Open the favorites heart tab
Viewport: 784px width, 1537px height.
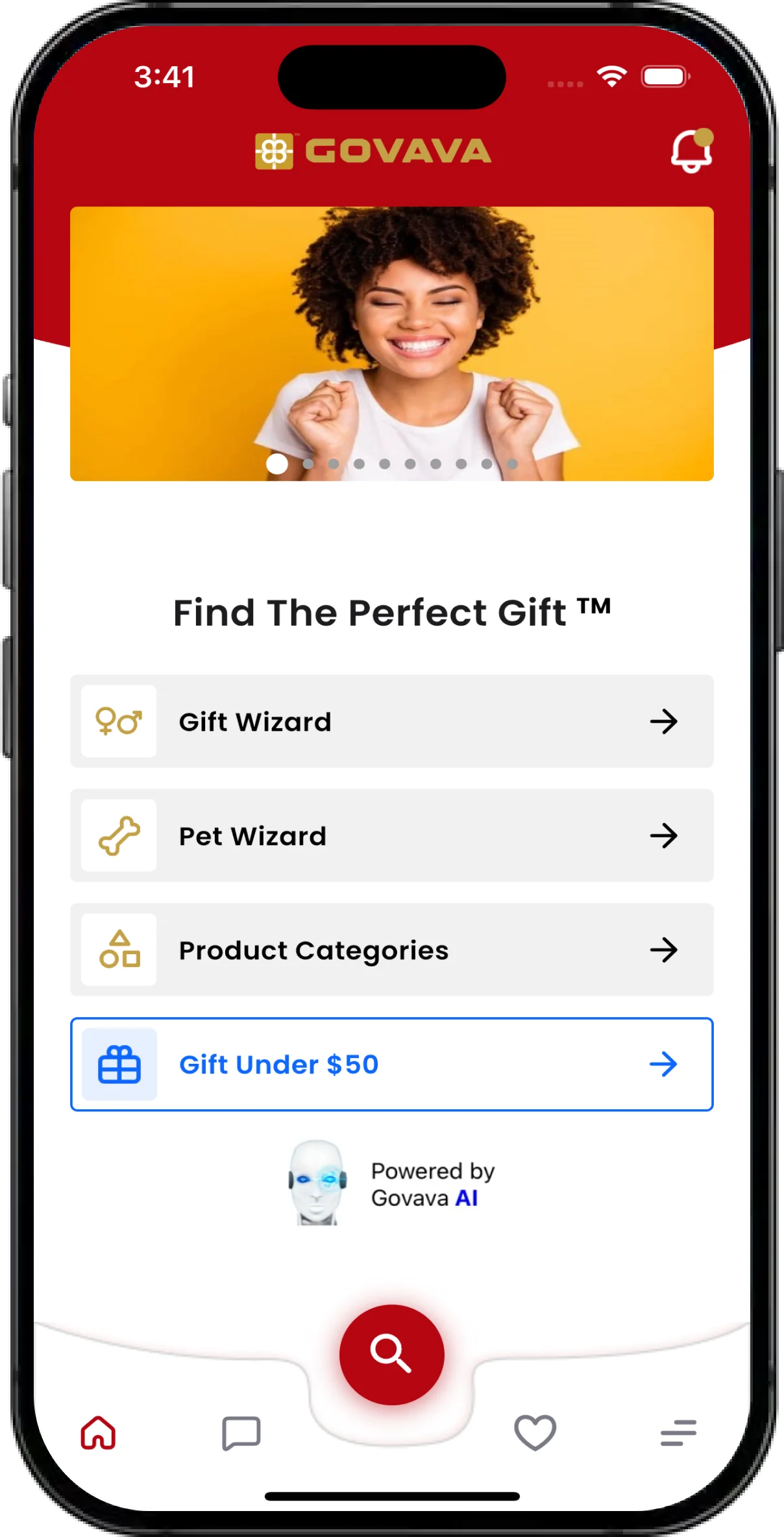tap(535, 1432)
